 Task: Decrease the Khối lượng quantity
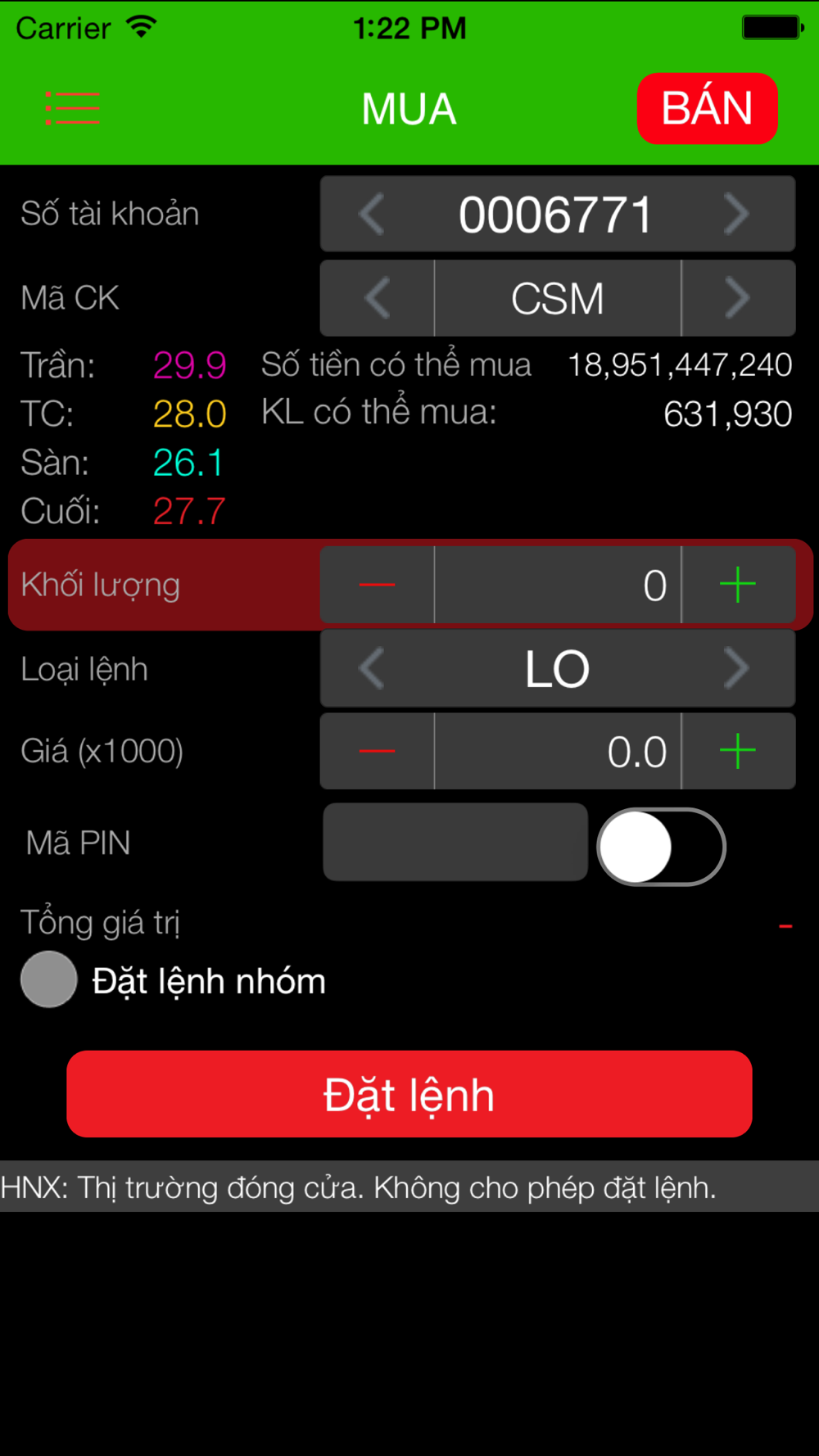(x=378, y=586)
